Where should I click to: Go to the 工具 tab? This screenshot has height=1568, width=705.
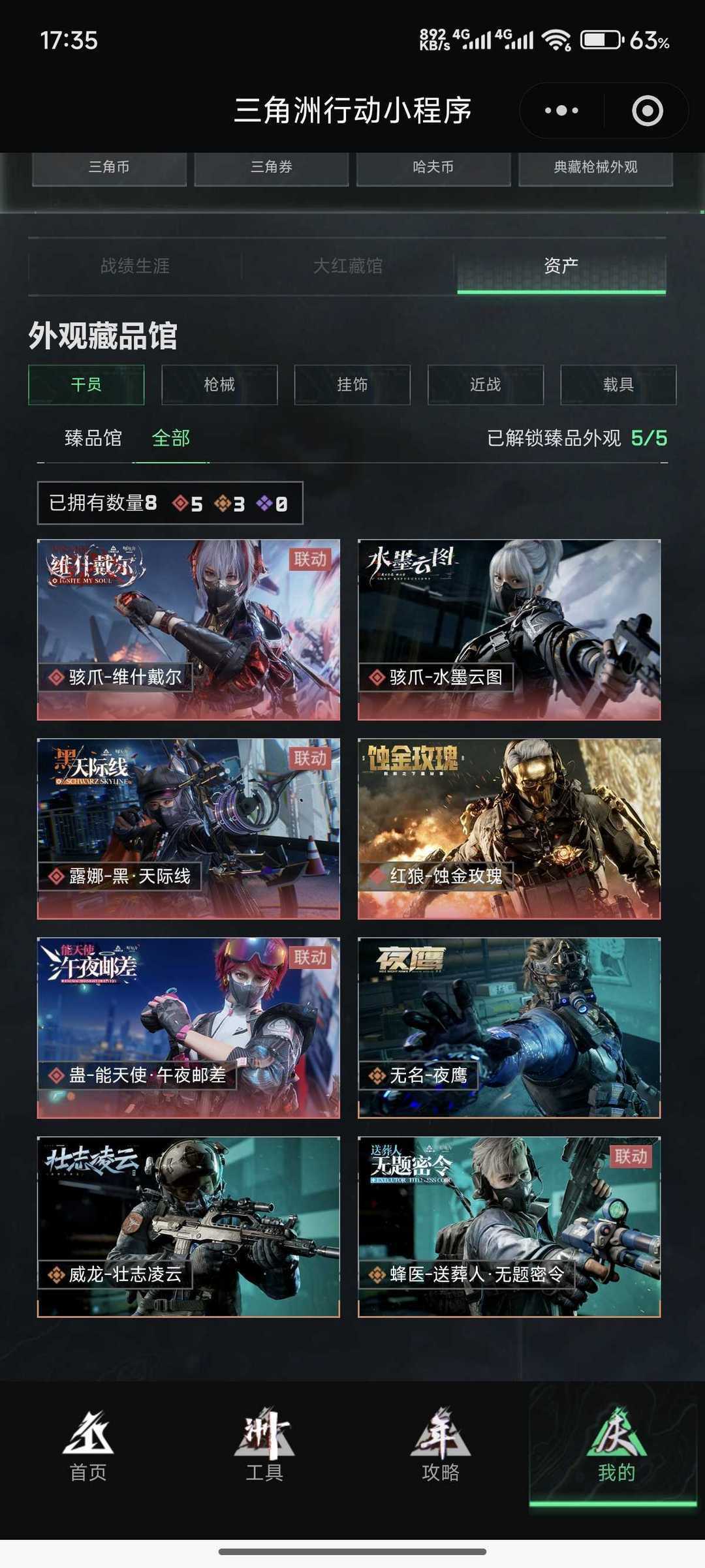click(264, 1445)
